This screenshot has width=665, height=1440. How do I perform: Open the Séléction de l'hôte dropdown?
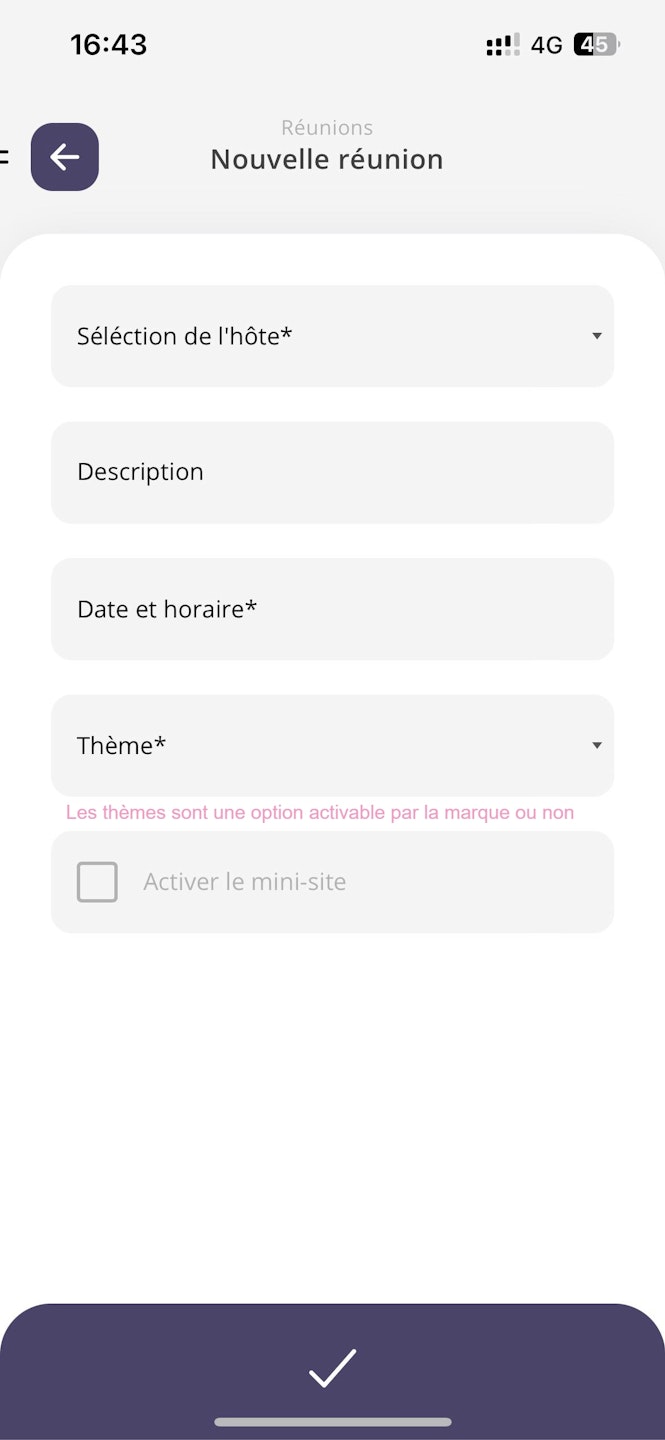tap(332, 336)
